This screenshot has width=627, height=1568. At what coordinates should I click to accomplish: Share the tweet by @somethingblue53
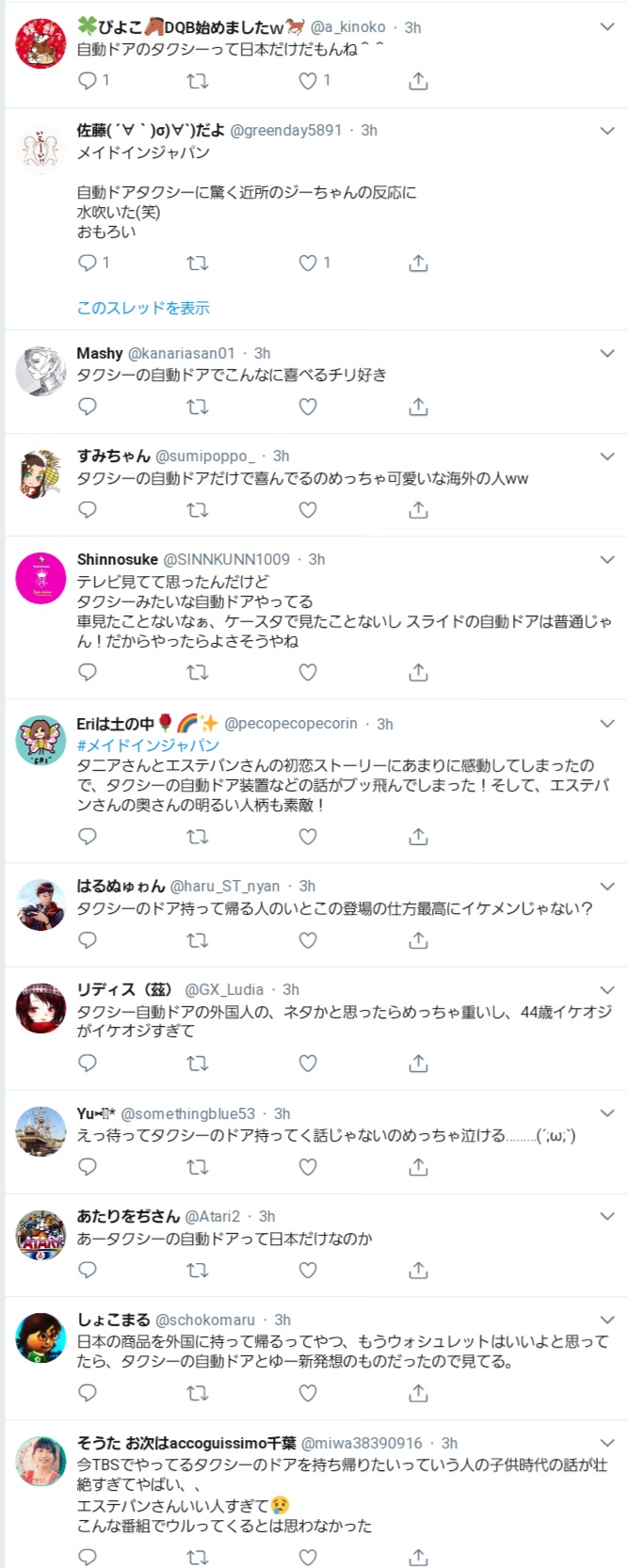[x=418, y=1166]
